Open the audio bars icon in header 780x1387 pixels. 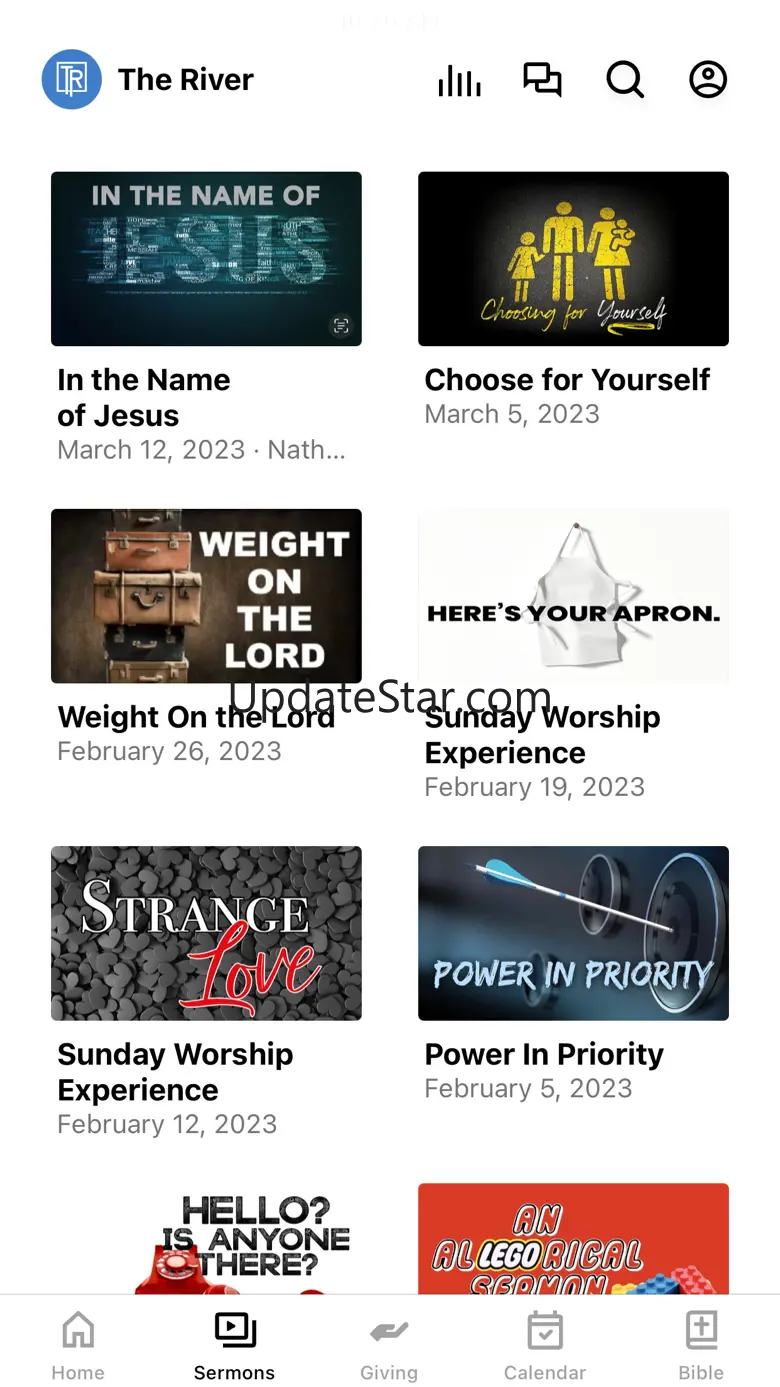[459, 80]
